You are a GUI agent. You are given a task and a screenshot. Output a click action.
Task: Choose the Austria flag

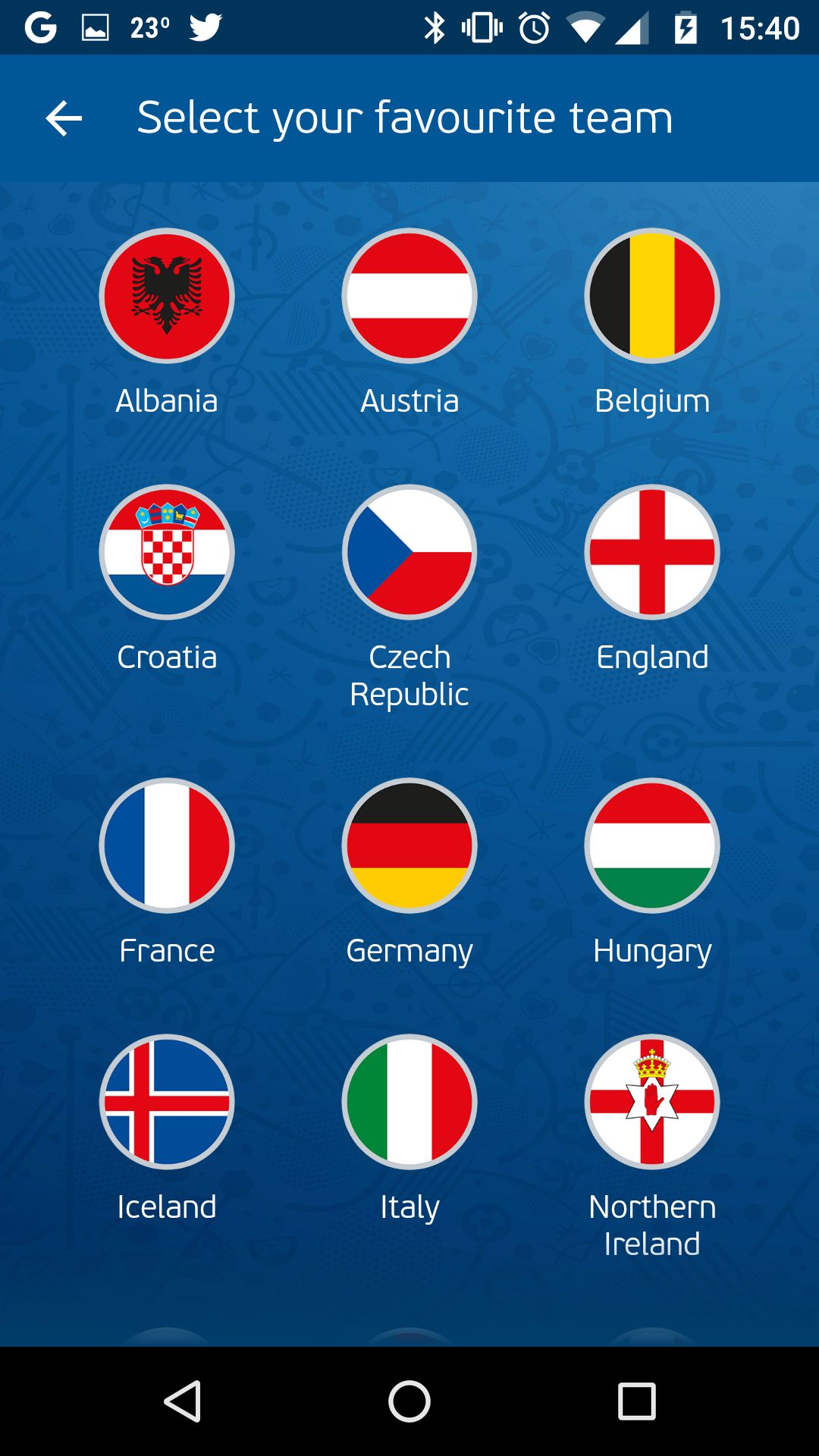click(409, 296)
